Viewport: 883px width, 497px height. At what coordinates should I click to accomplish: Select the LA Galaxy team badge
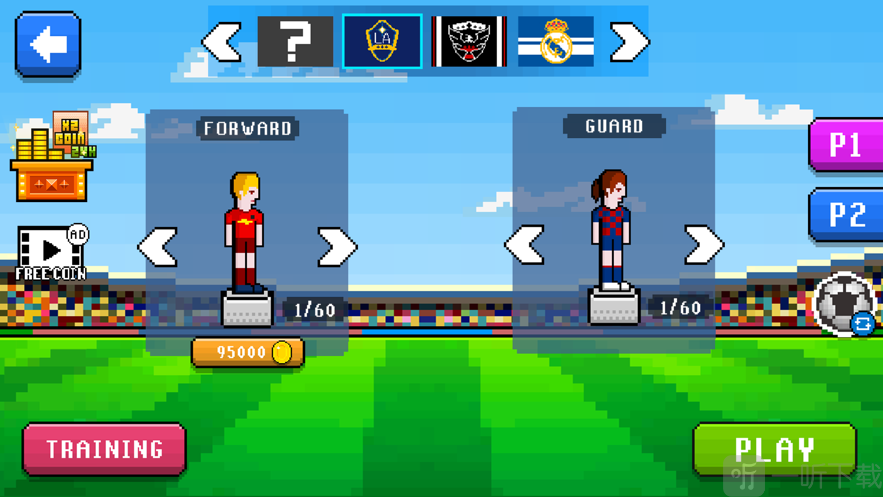(382, 42)
